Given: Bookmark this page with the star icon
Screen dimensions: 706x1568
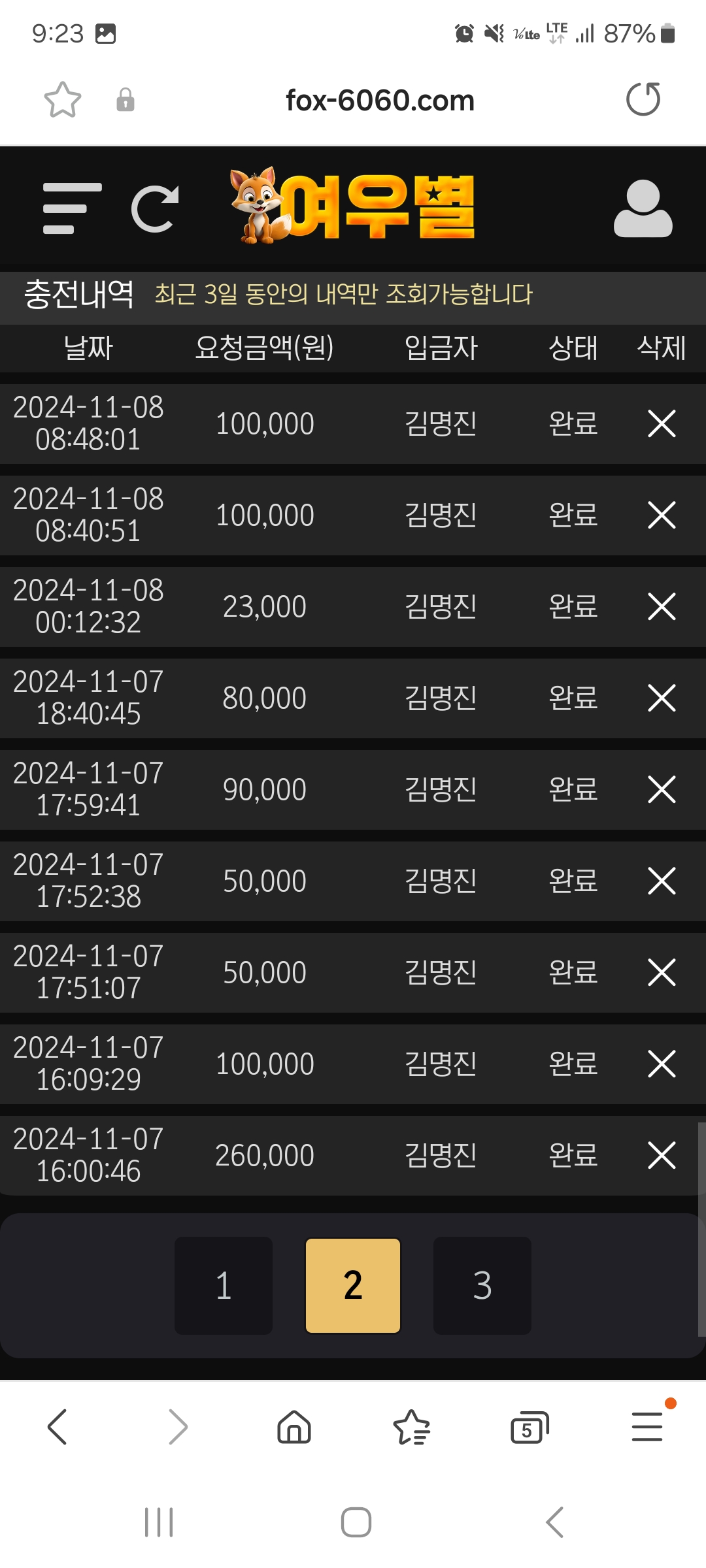Looking at the screenshot, I should 63,100.
